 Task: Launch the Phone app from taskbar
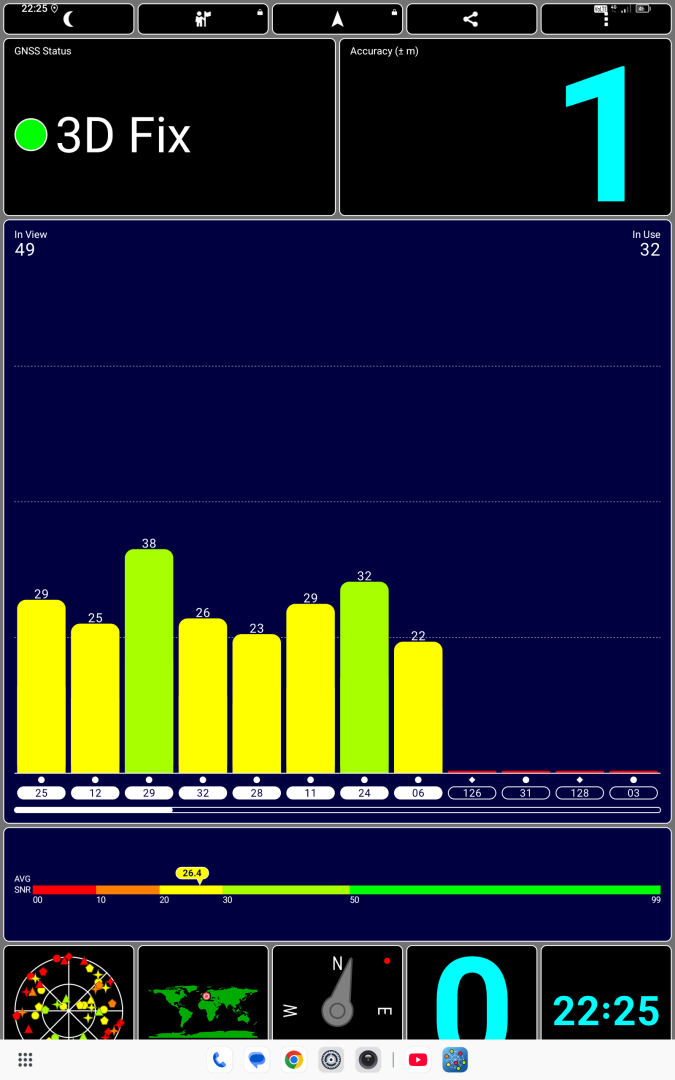[220, 1060]
